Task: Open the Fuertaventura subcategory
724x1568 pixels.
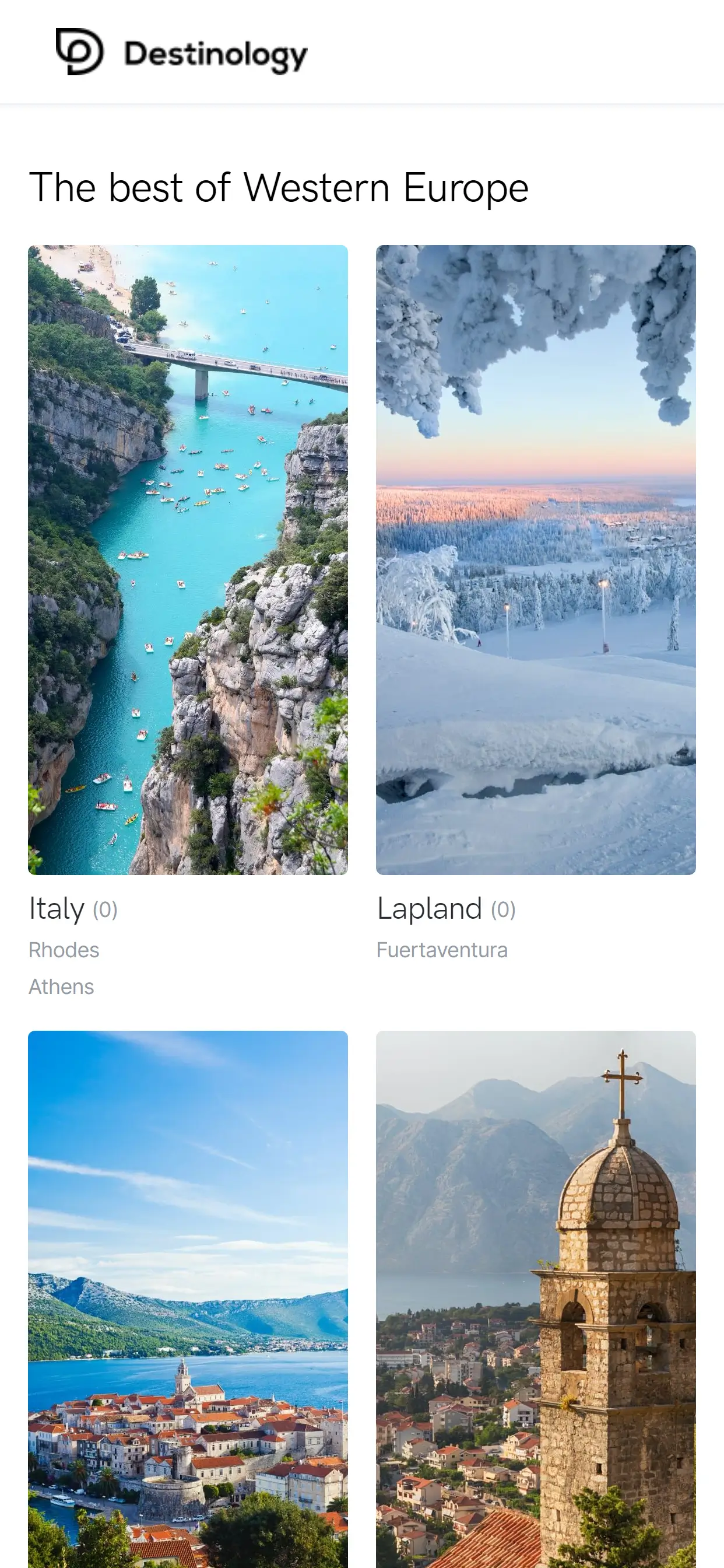Action: (442, 950)
